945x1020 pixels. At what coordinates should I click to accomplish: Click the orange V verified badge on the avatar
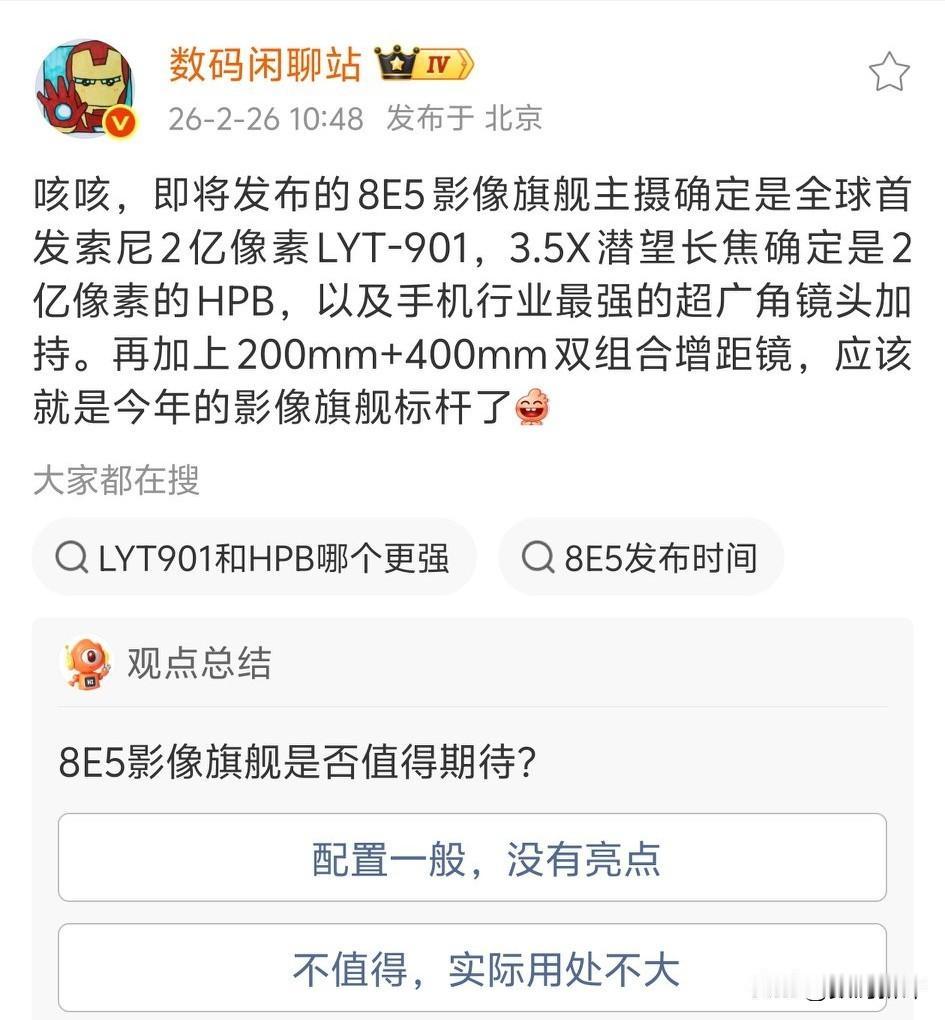click(121, 121)
